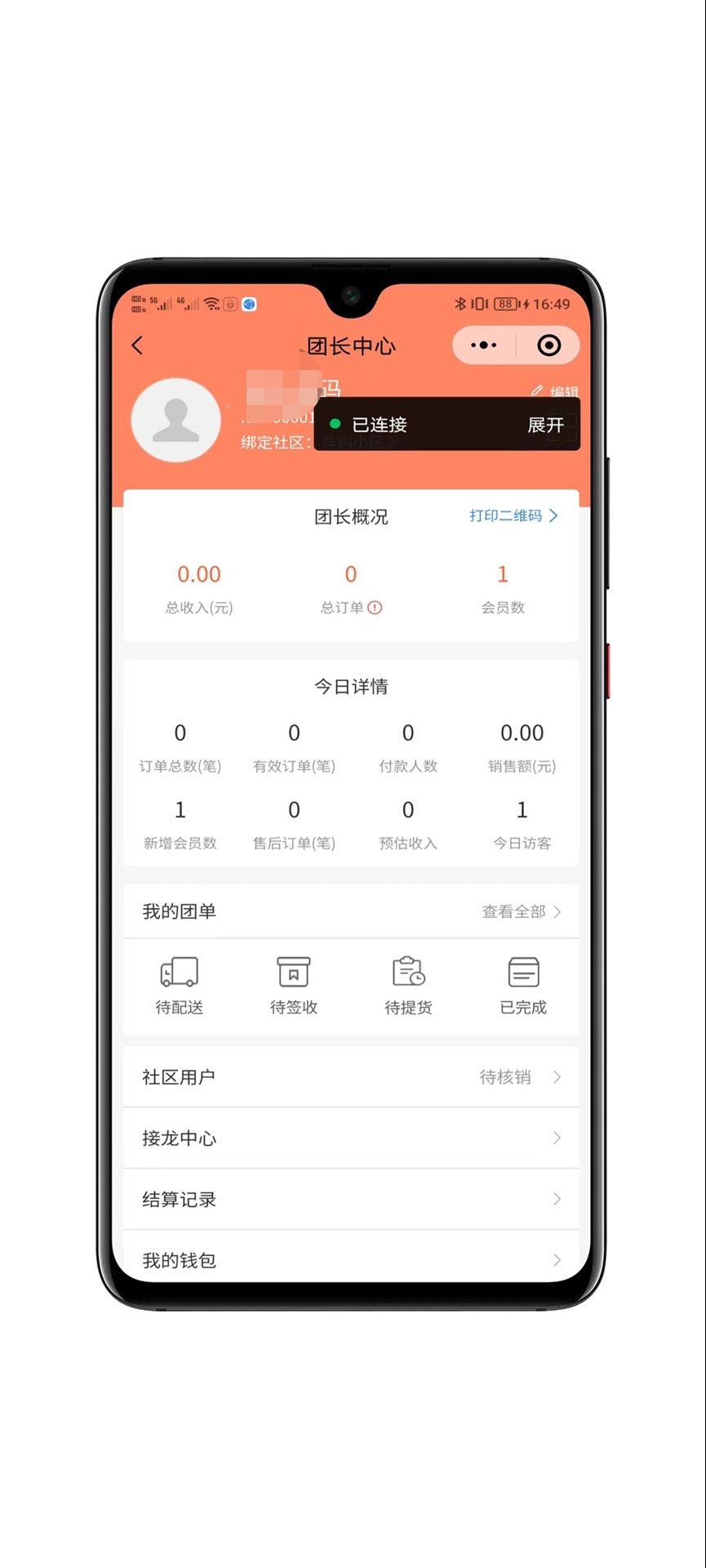
Task: Open 我的钱包
Action: pos(351,1259)
